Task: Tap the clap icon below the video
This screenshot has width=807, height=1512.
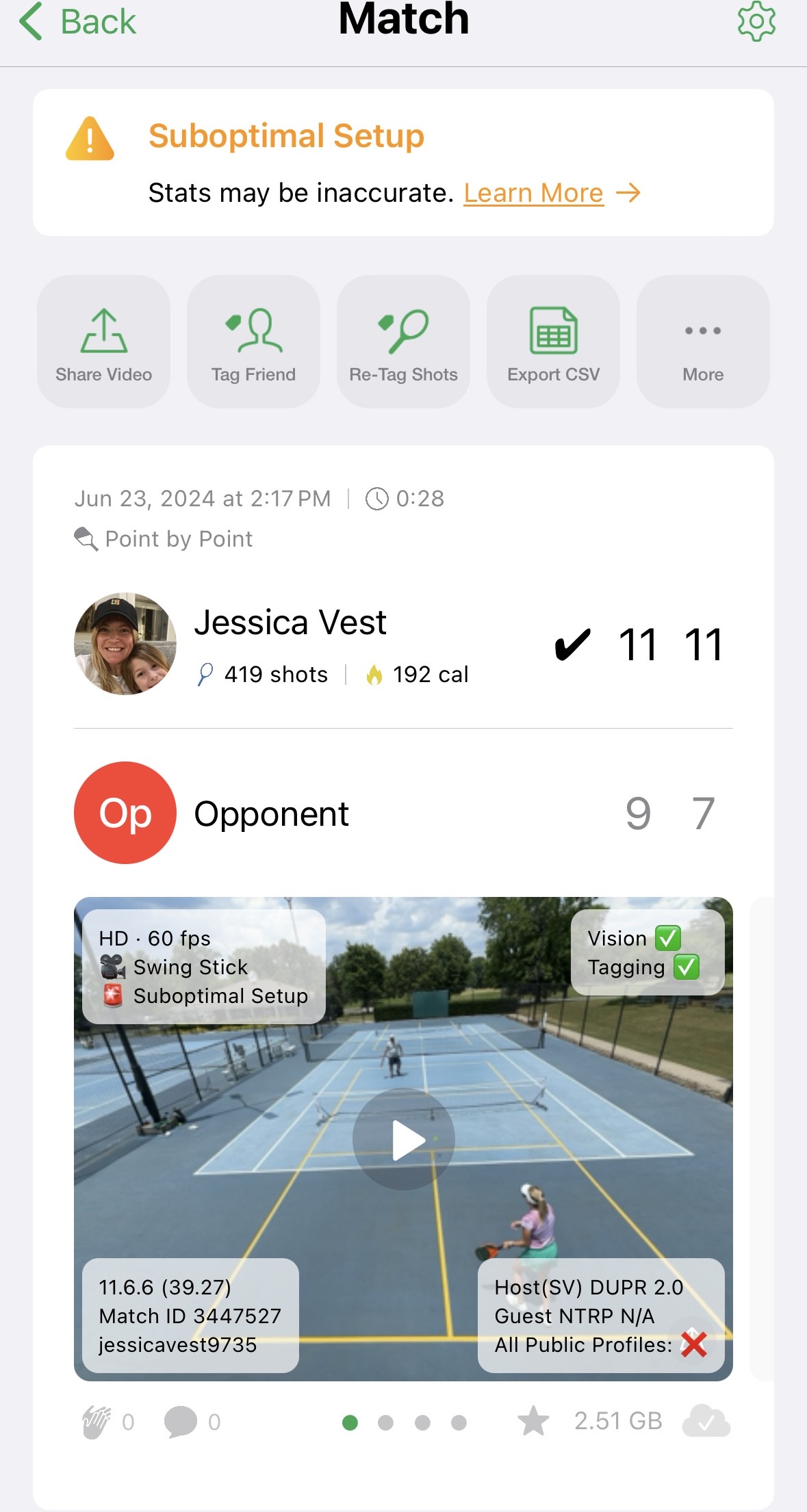Action: coord(97,1422)
